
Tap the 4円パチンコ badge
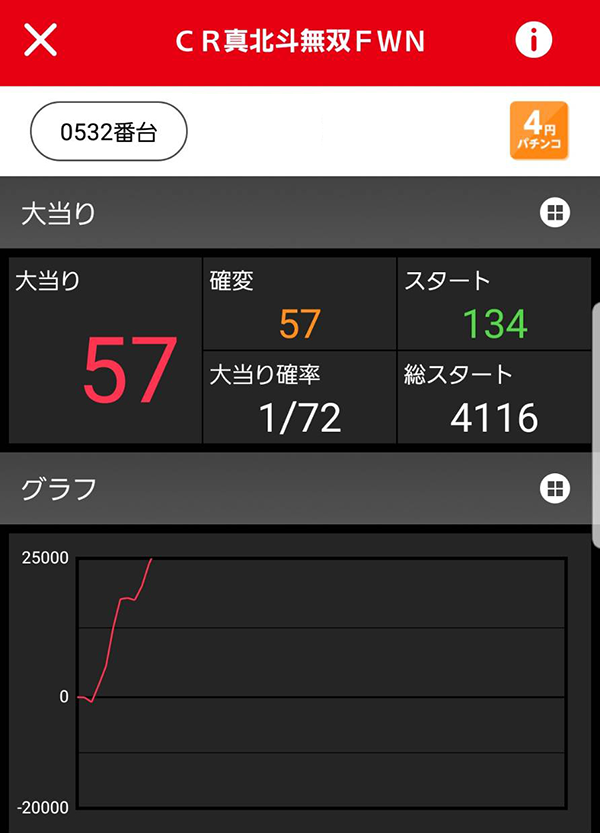(x=539, y=131)
